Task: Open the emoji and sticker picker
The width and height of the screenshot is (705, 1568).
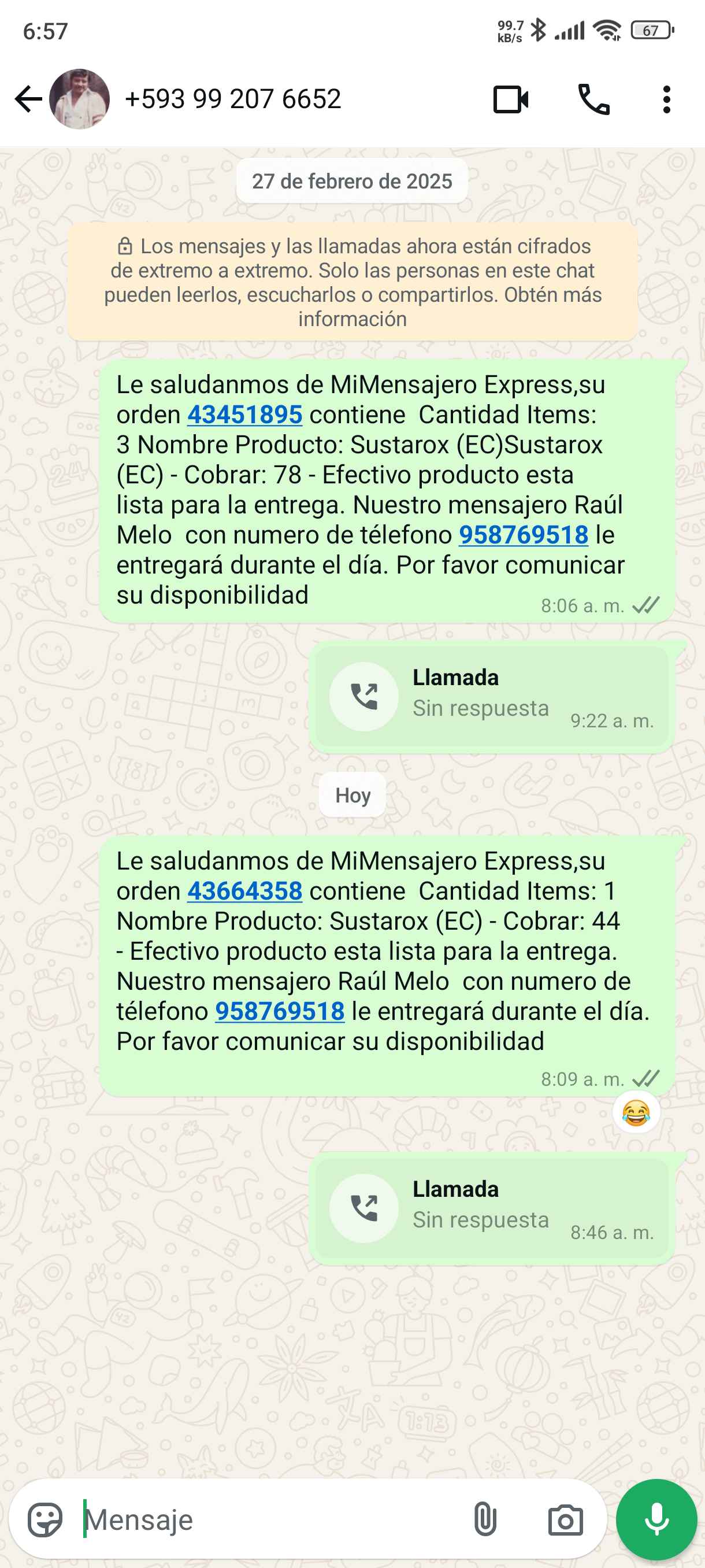Action: 45,1520
